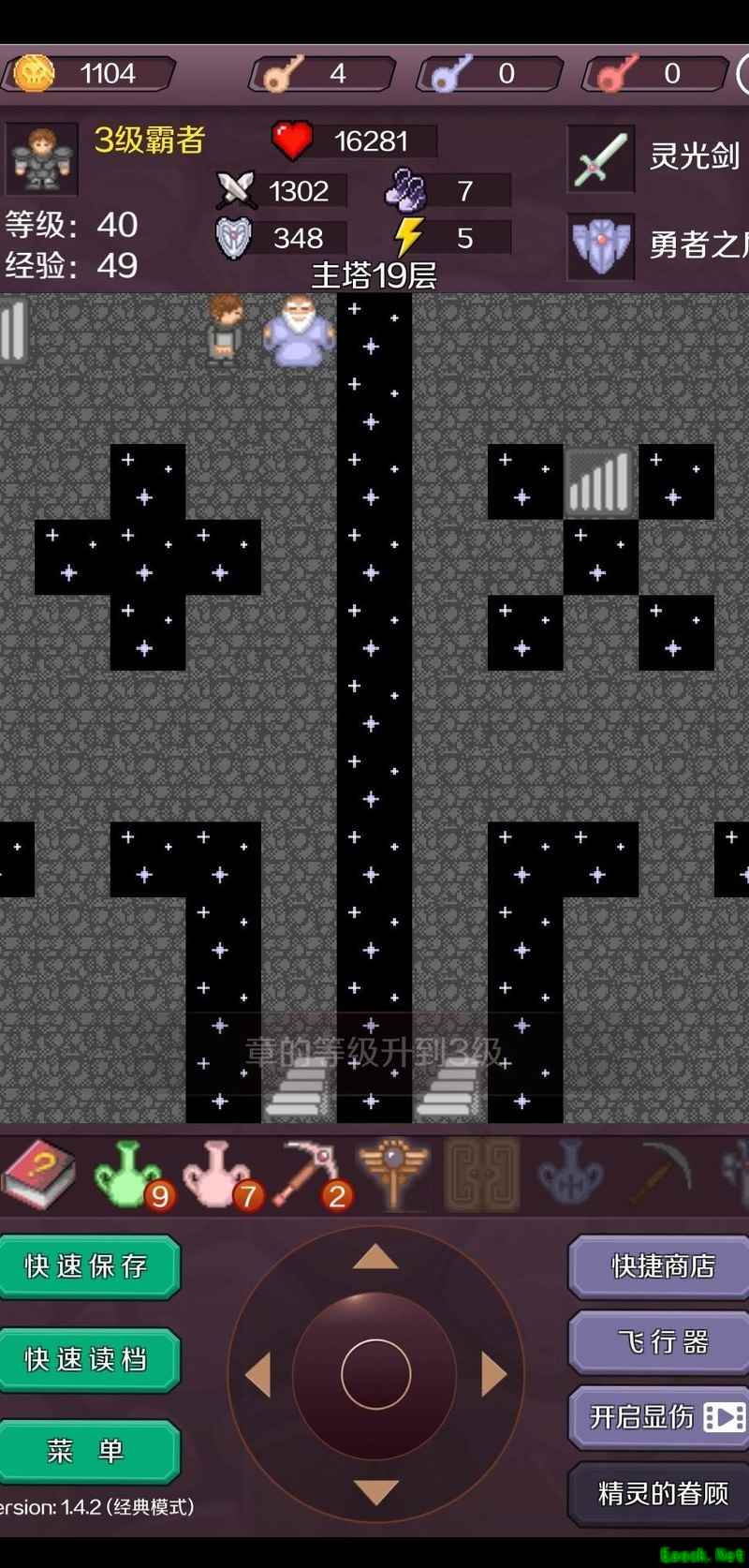This screenshot has width=749, height=1568.
Task: Use the golden winged staff item
Action: click(x=394, y=1173)
